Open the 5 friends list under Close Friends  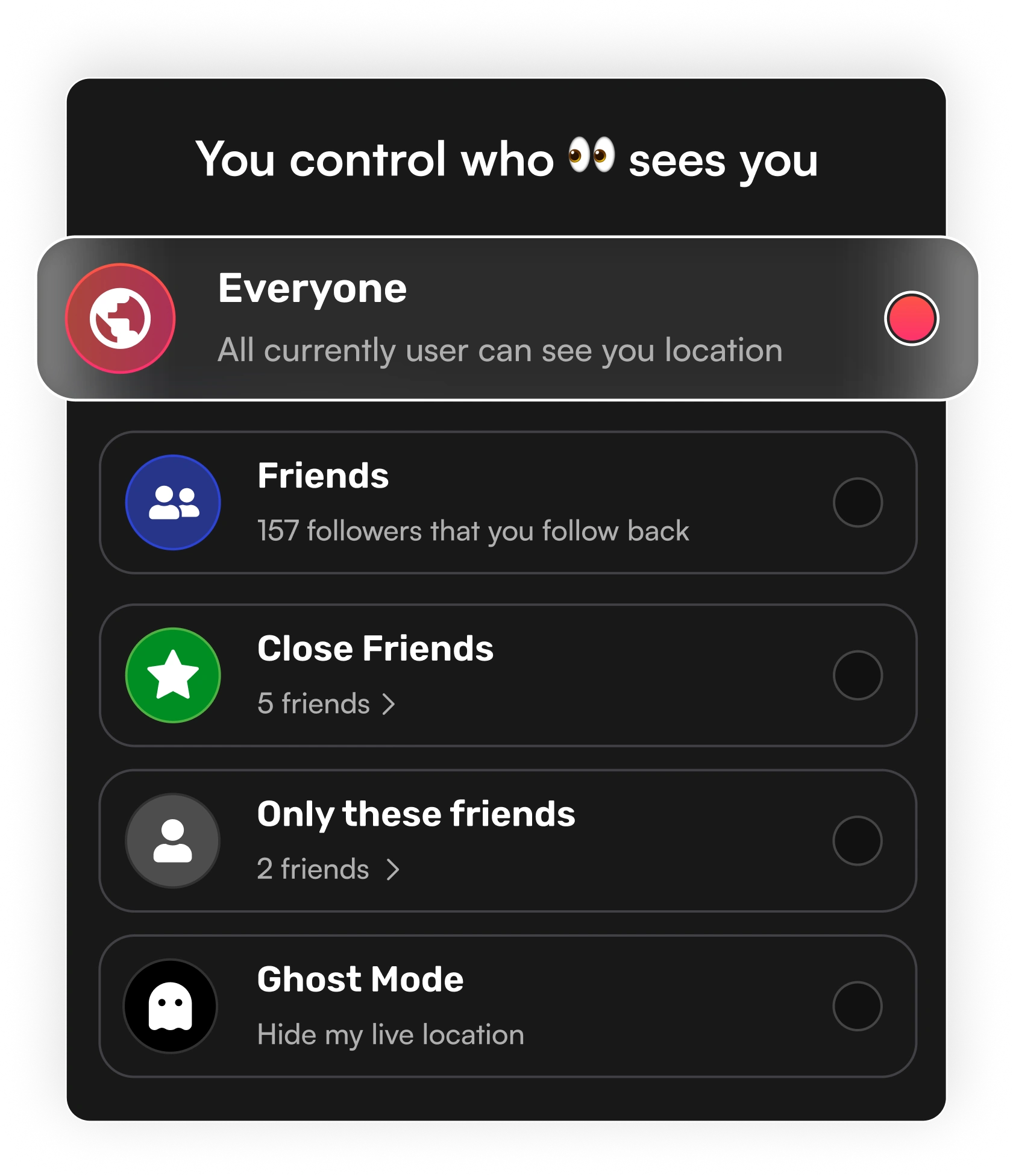coord(326,704)
